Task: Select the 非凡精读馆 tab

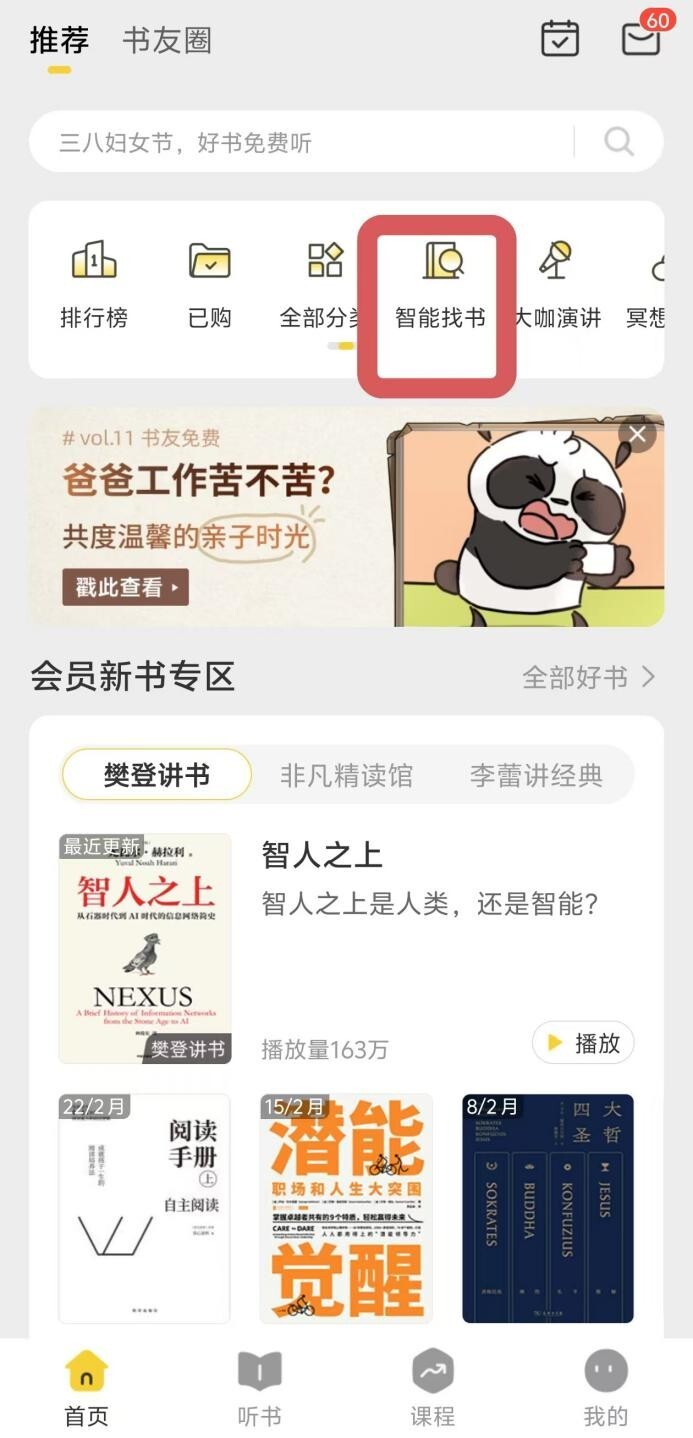Action: (346, 775)
